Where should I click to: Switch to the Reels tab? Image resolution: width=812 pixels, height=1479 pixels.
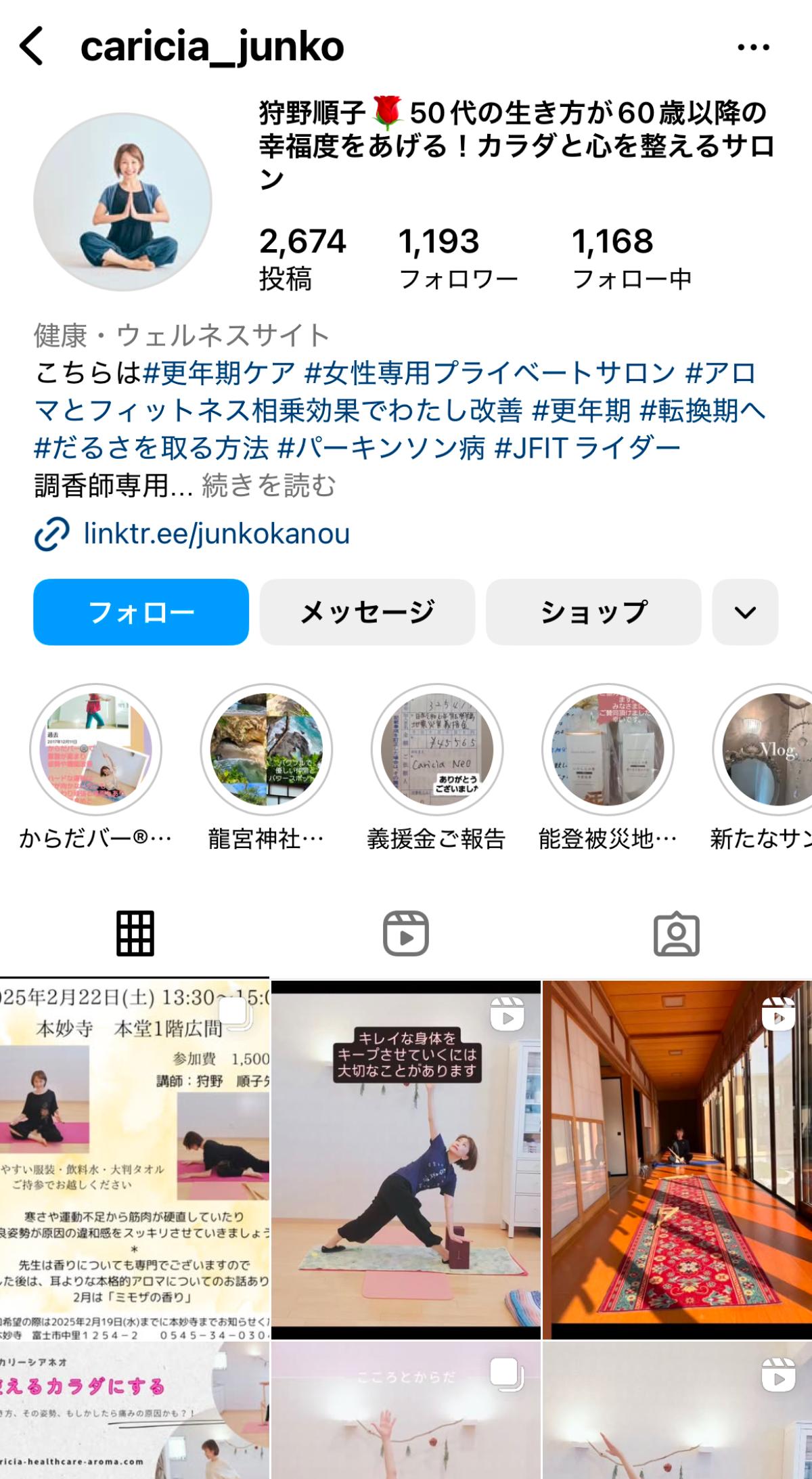click(x=406, y=933)
